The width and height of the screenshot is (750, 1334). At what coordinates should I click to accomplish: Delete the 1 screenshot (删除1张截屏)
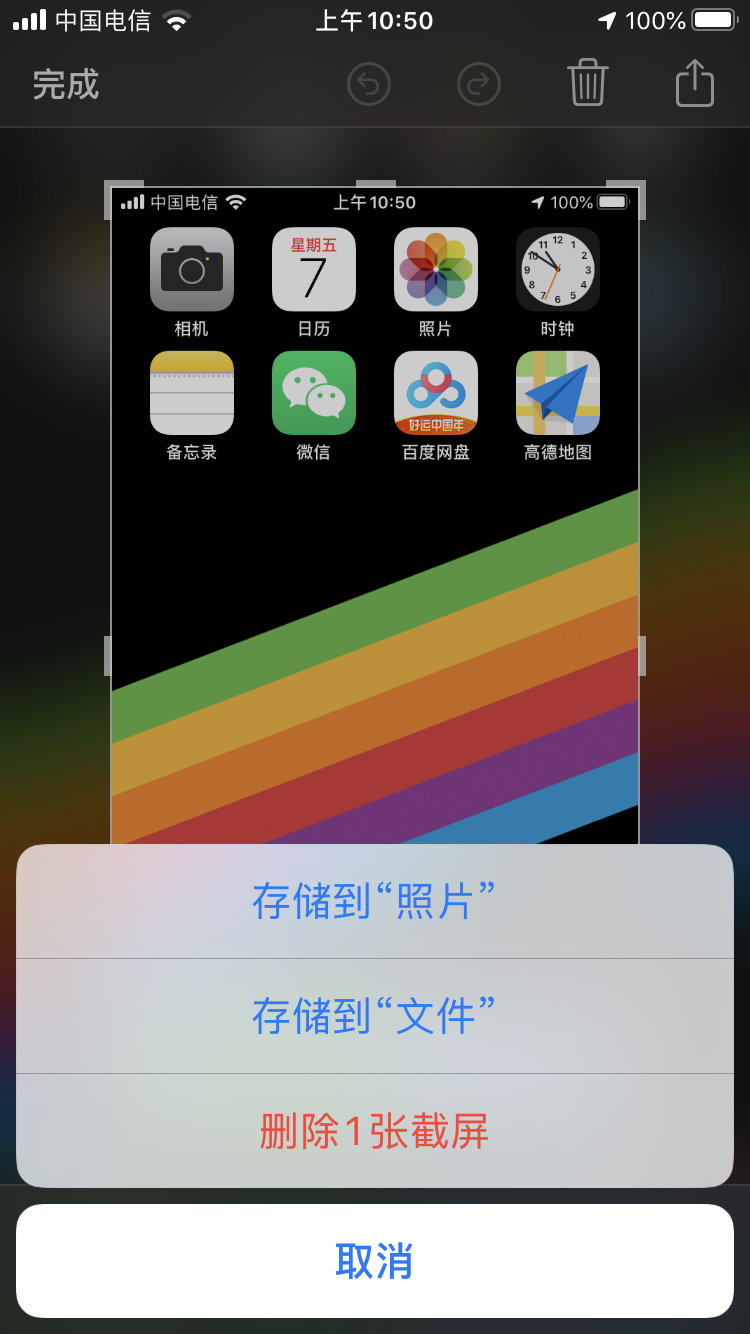374,1131
